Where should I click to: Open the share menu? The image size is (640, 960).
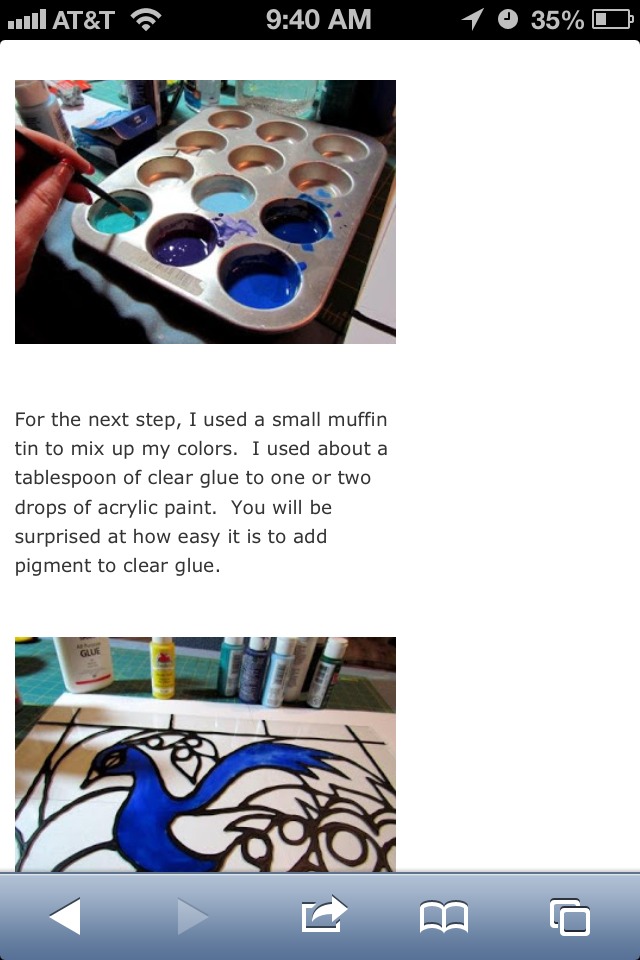[323, 915]
